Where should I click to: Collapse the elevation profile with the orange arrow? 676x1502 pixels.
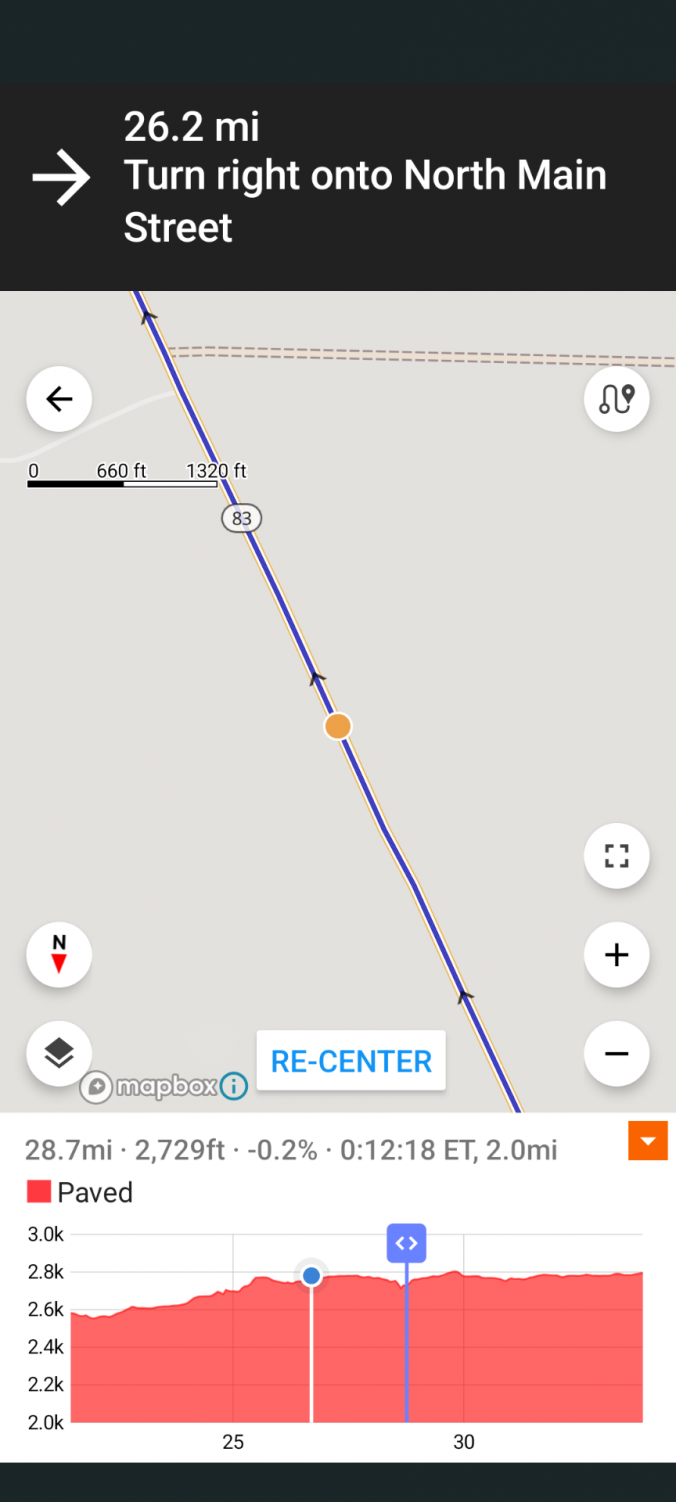[648, 1141]
